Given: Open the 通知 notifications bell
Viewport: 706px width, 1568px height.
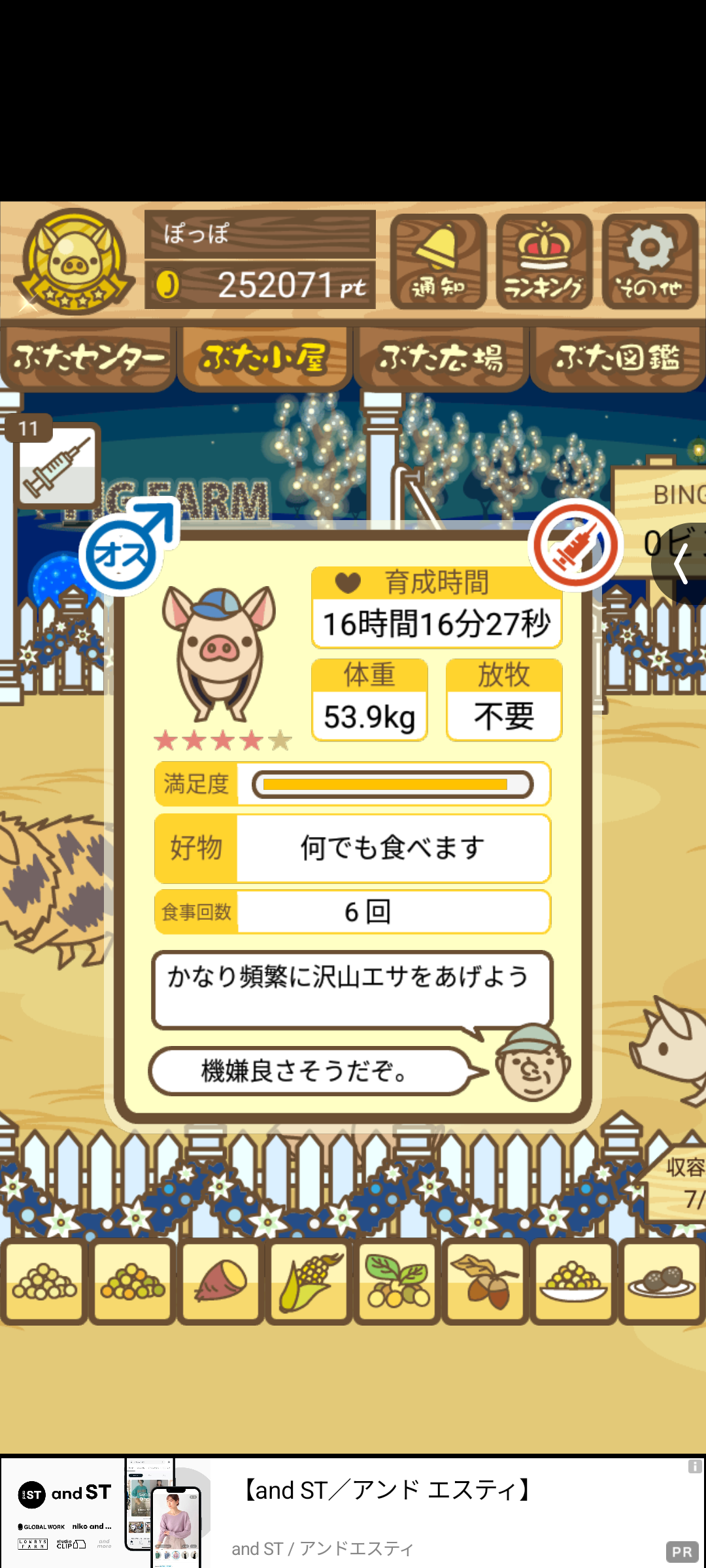Looking at the screenshot, I should coord(438,261).
